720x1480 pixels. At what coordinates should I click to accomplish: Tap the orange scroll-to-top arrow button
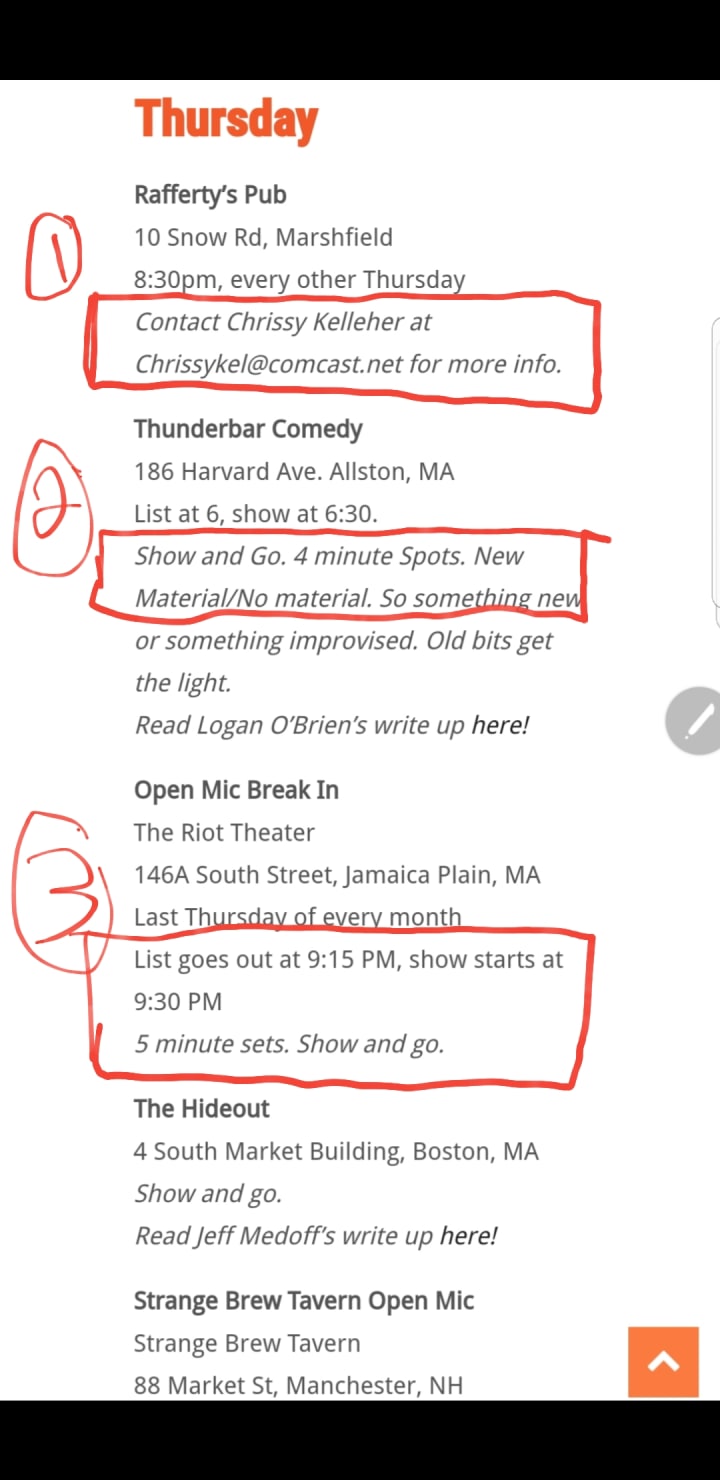[x=663, y=1361]
